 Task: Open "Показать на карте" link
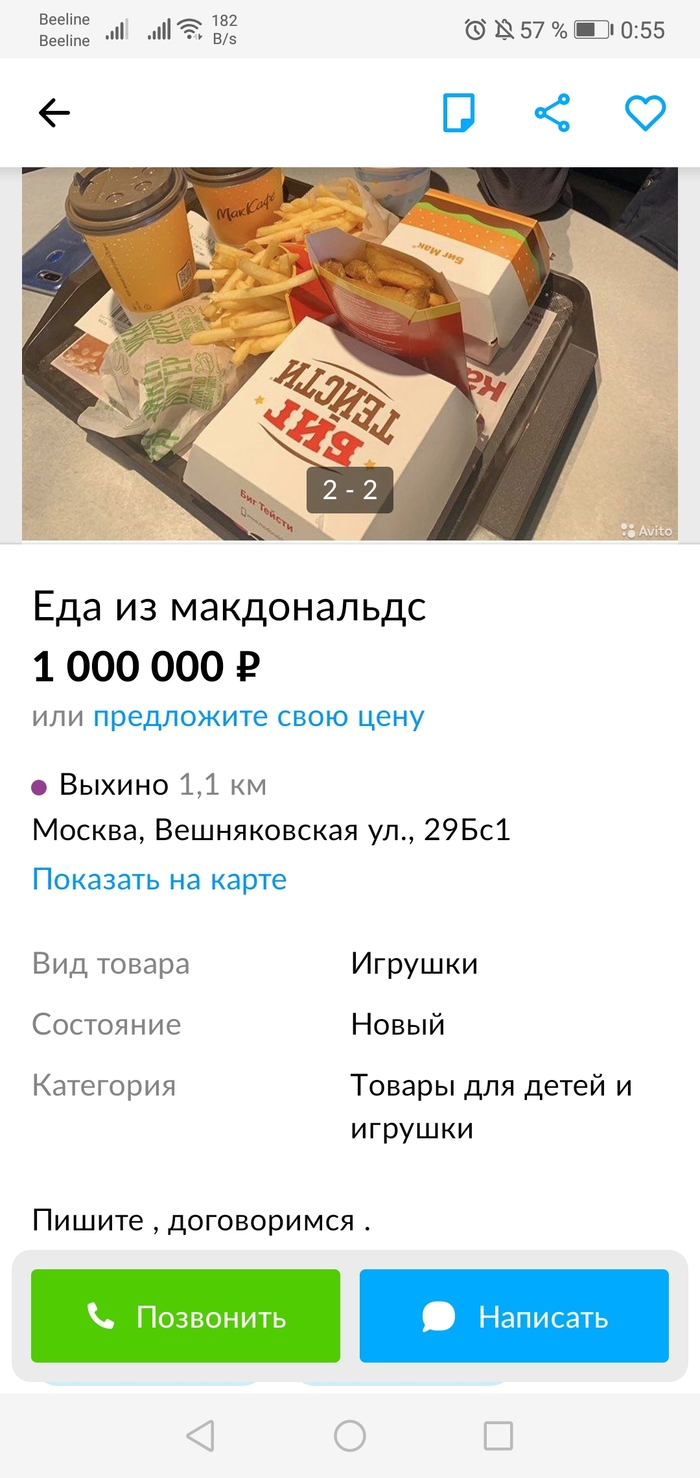click(160, 880)
